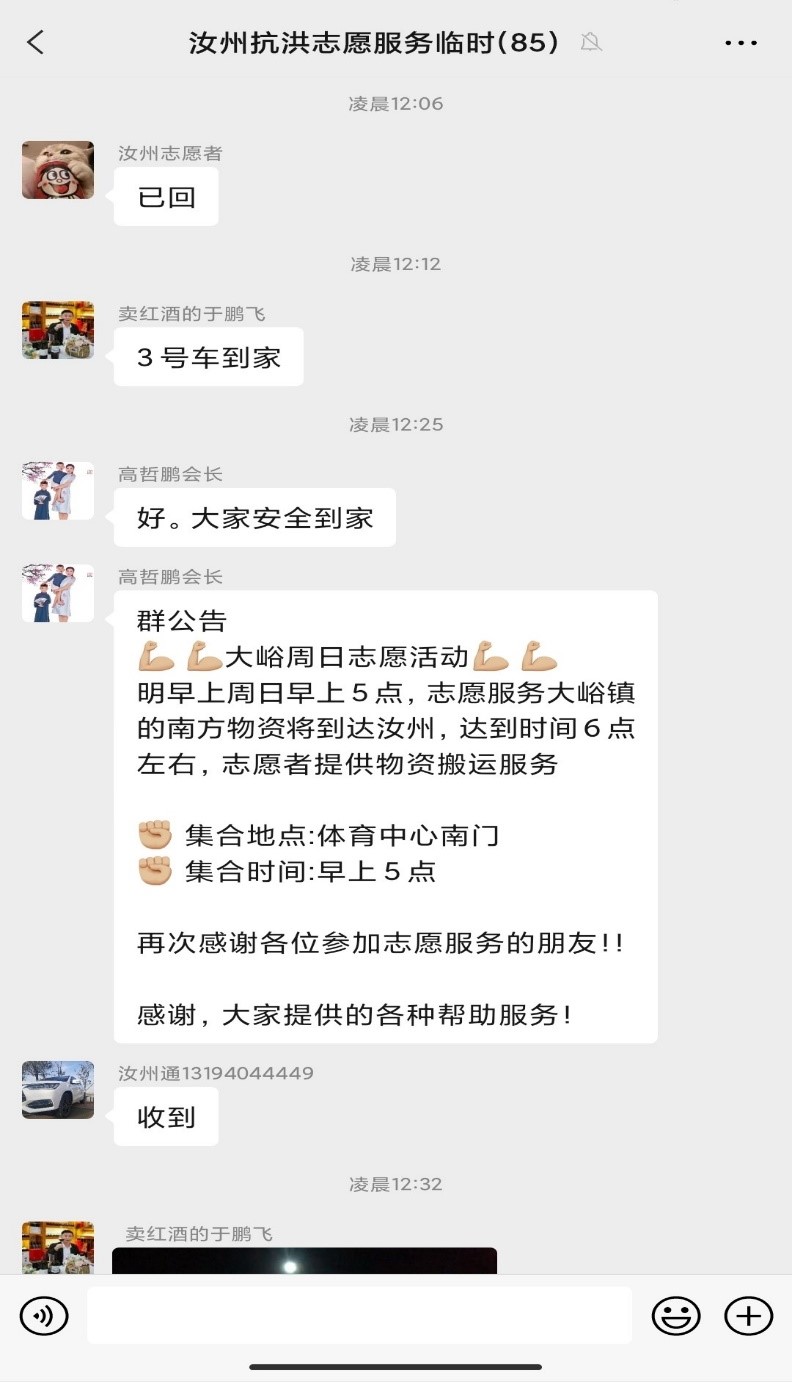This screenshot has height=1382, width=792.
Task: Switch to voice message input
Action: point(44,1315)
